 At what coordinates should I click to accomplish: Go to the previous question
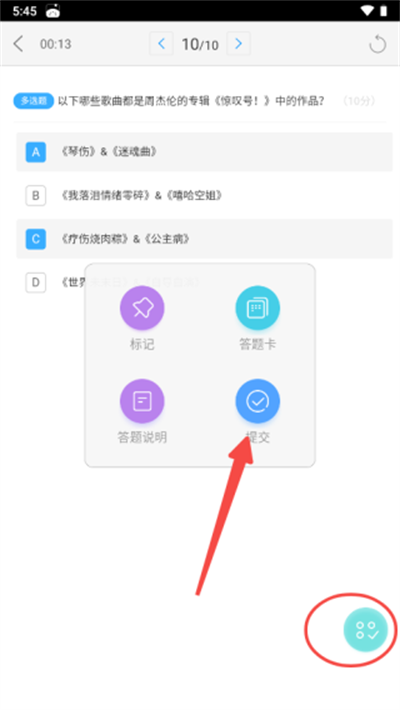(161, 44)
